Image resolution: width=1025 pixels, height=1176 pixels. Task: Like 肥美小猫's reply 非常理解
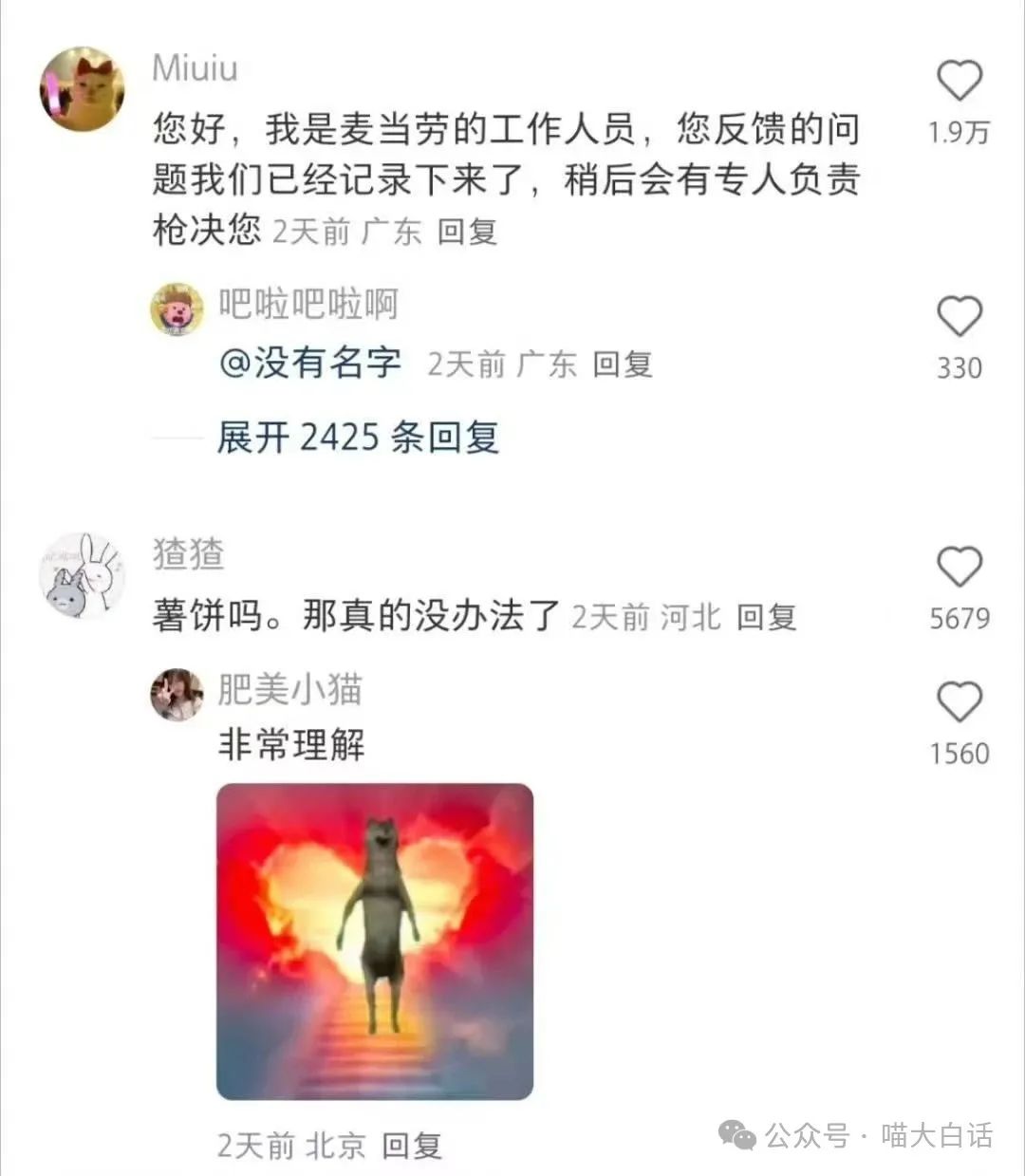click(959, 703)
